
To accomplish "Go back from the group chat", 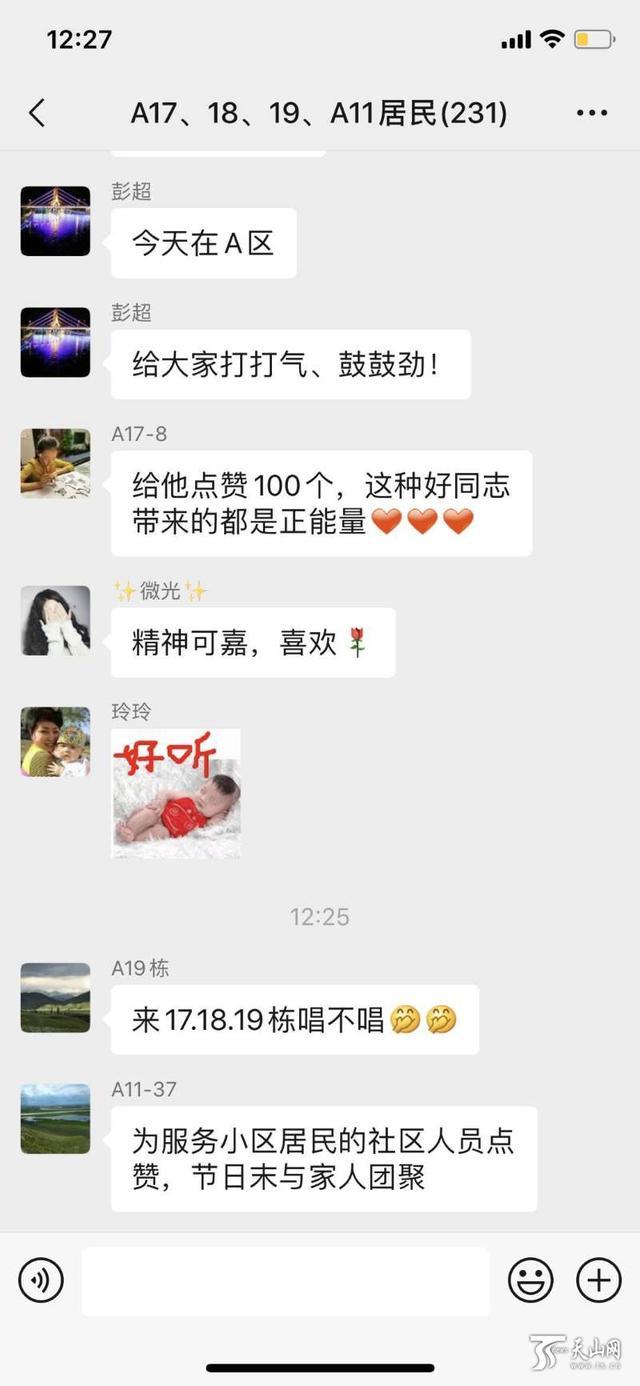I will coord(37,113).
